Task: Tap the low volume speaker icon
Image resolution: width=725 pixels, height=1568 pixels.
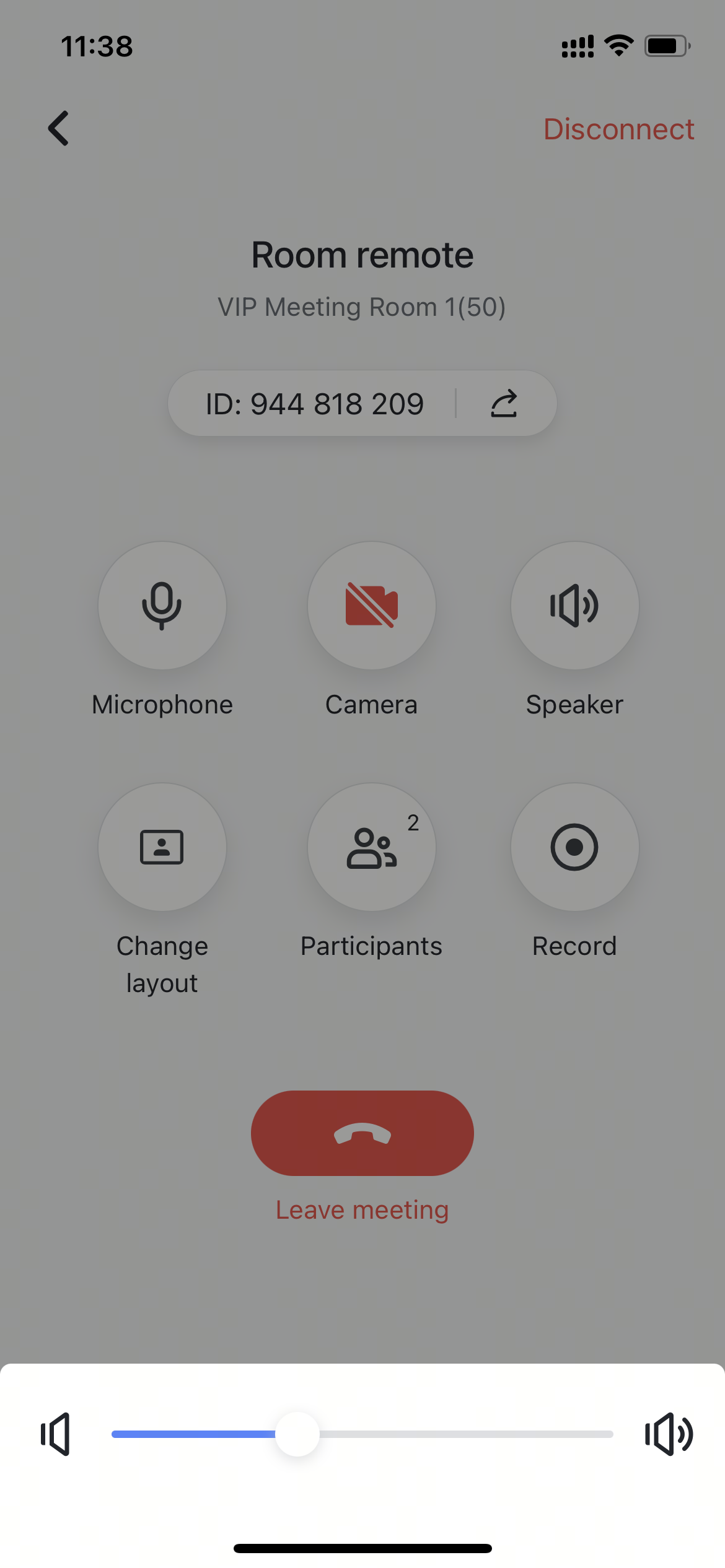Action: tap(56, 1434)
